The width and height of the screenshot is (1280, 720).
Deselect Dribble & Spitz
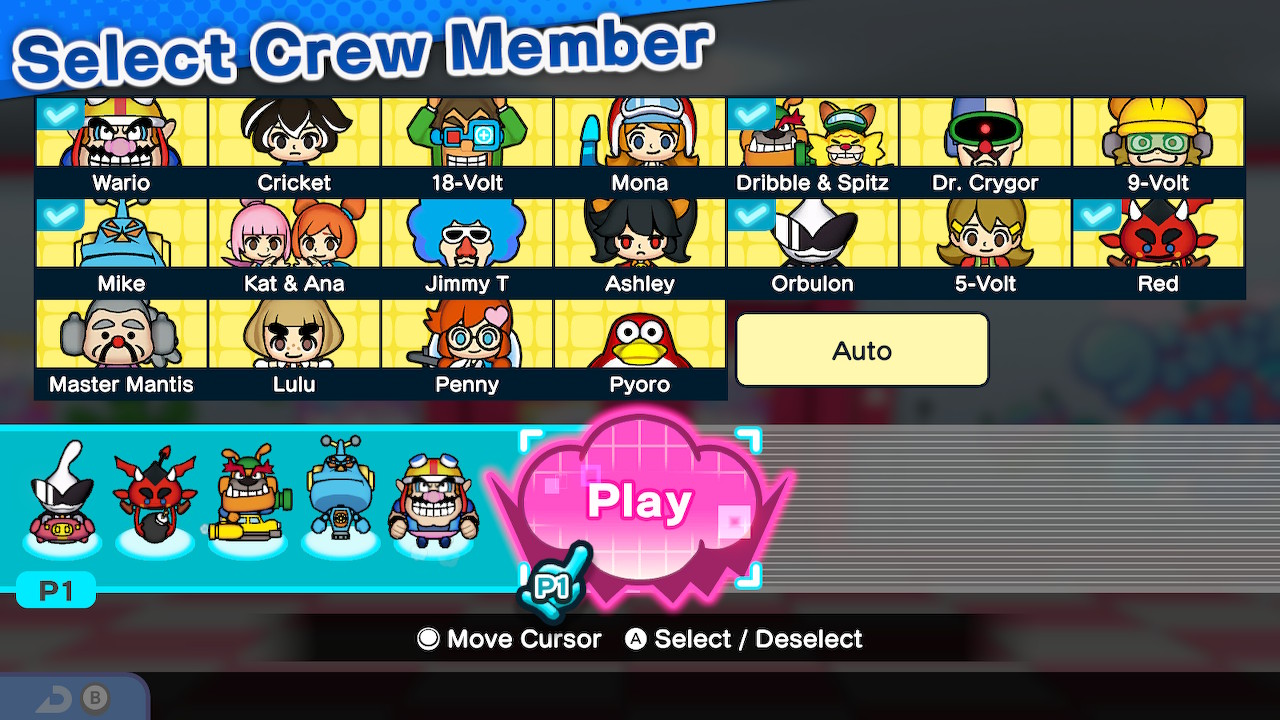tap(812, 145)
